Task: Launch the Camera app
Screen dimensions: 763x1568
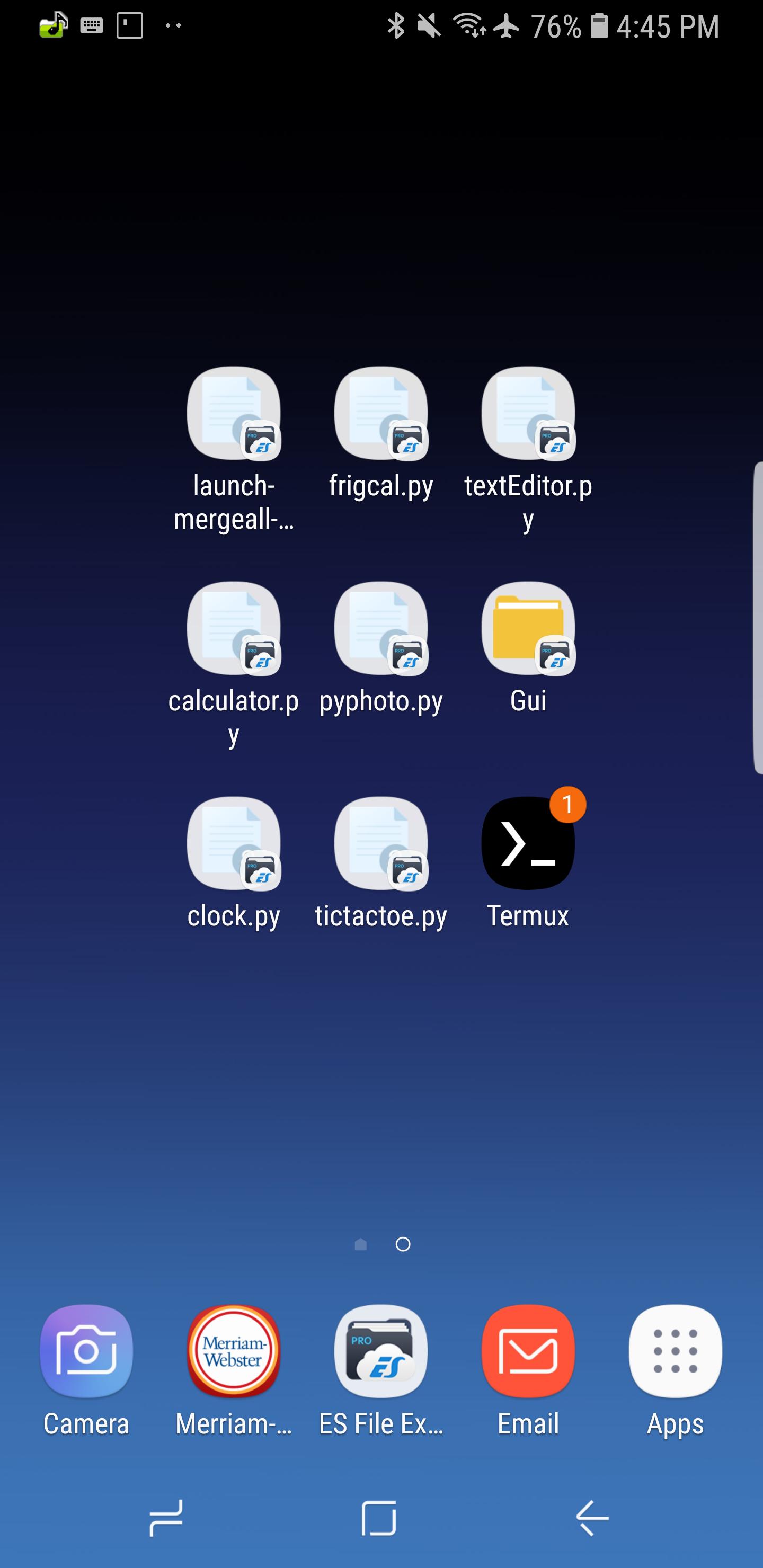Action: point(86,1351)
